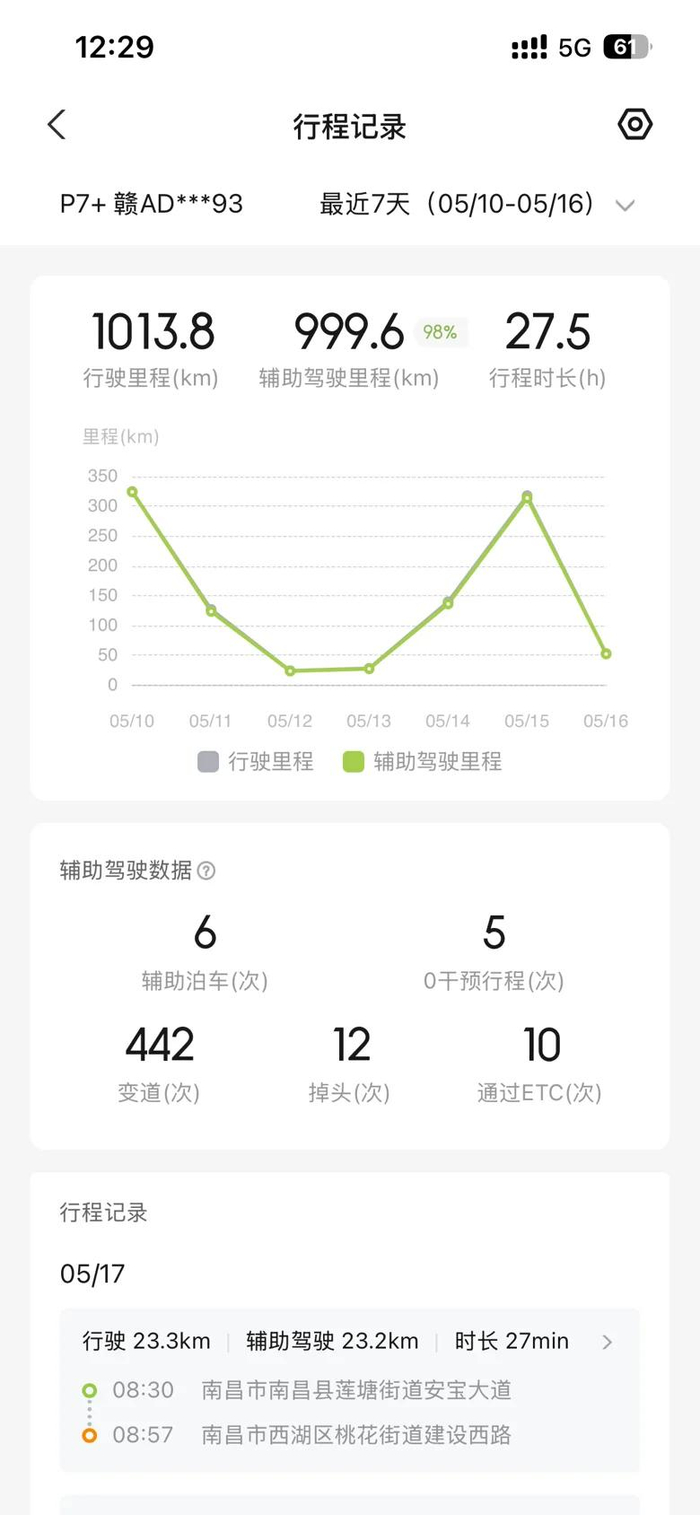Toggle the 行驶里程 legend series

click(256, 762)
